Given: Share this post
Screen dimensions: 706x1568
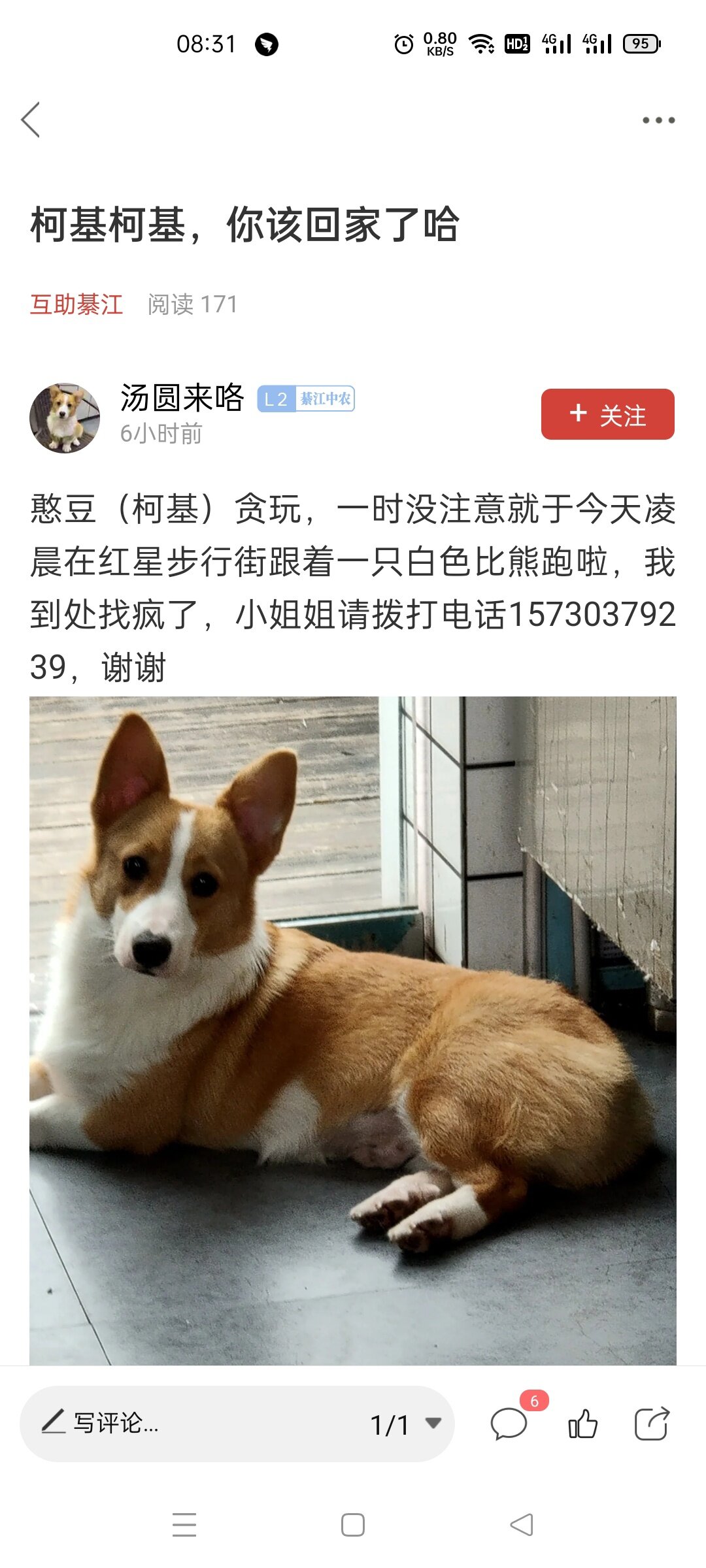Looking at the screenshot, I should tap(652, 1423).
